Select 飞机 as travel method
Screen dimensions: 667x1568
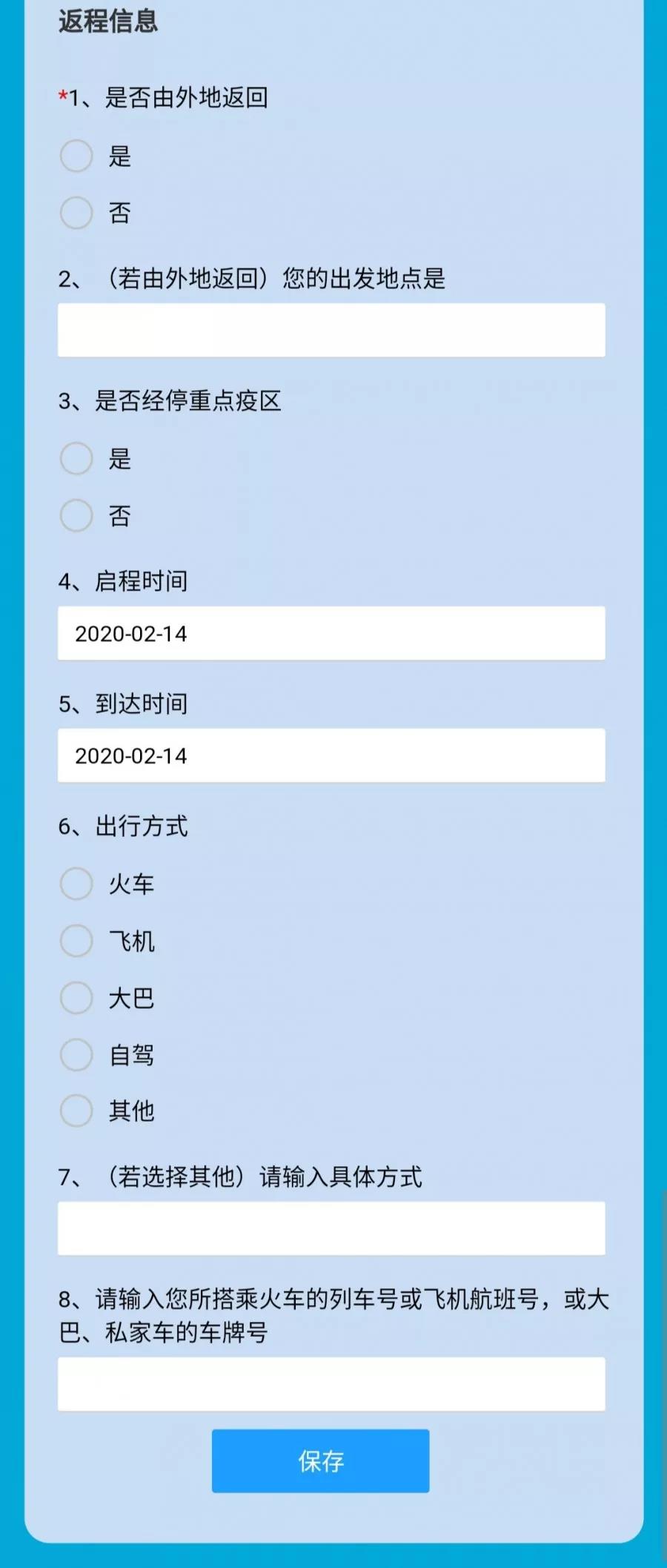76,941
